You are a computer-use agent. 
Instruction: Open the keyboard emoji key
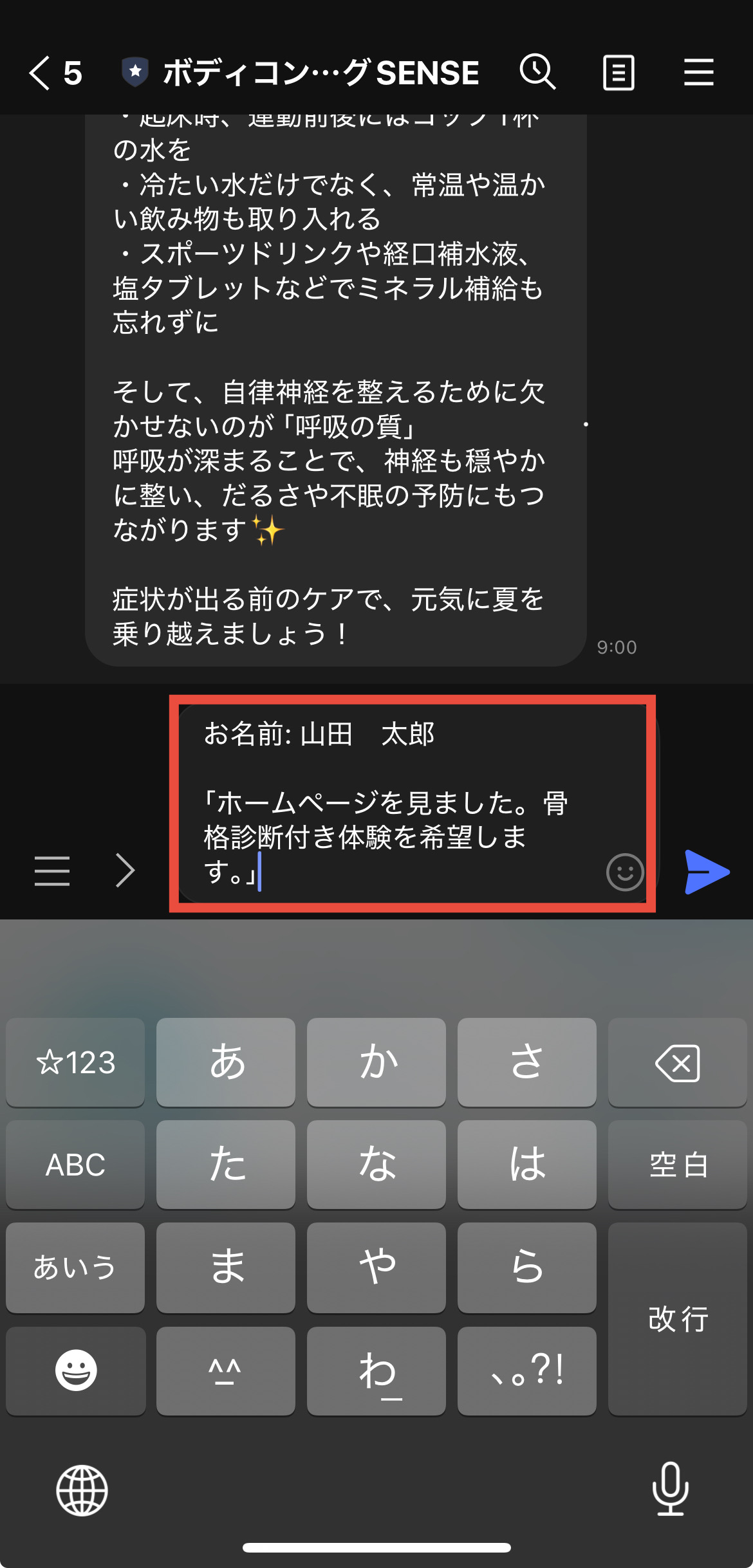point(75,1370)
